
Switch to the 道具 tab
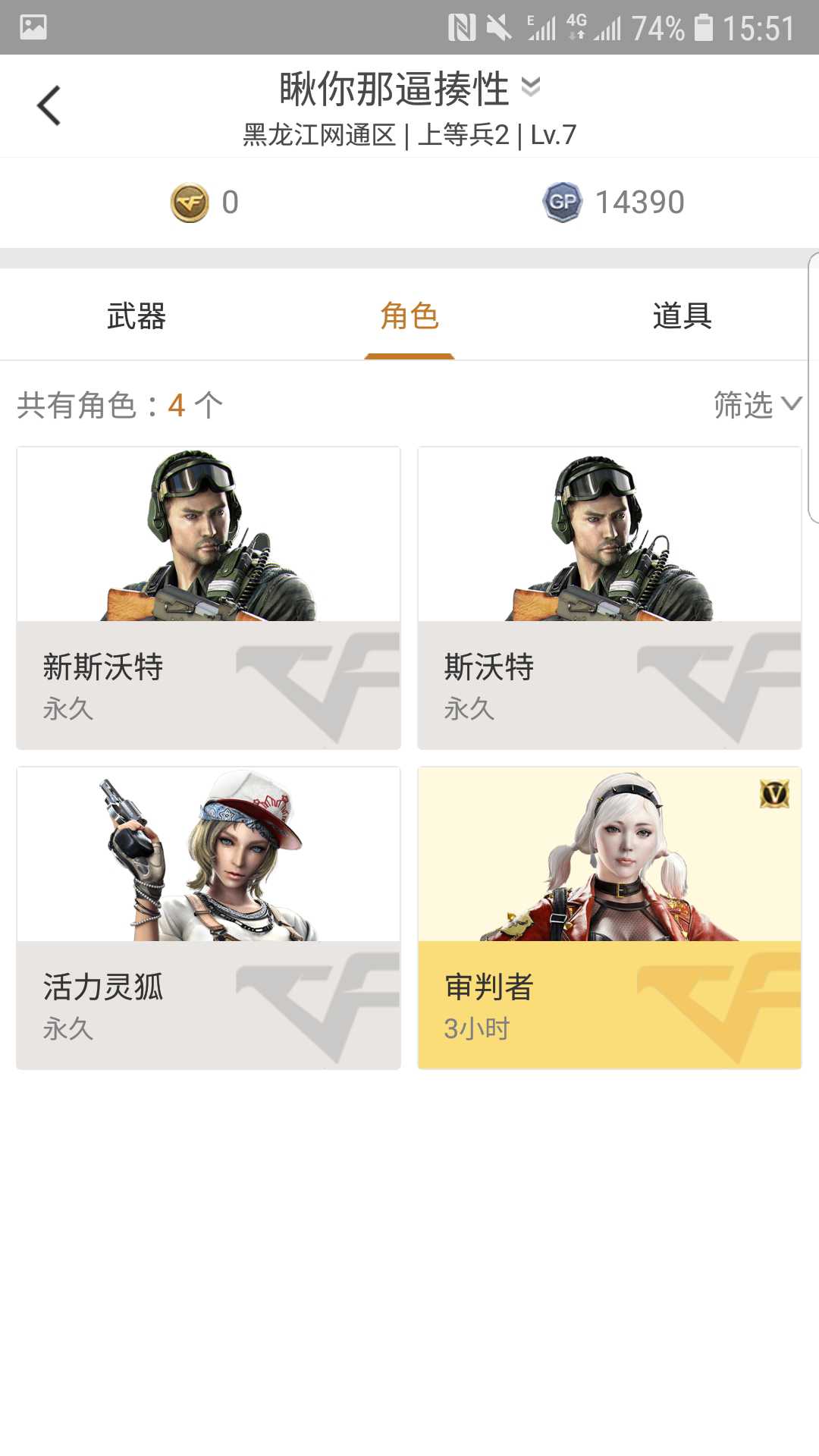(682, 316)
